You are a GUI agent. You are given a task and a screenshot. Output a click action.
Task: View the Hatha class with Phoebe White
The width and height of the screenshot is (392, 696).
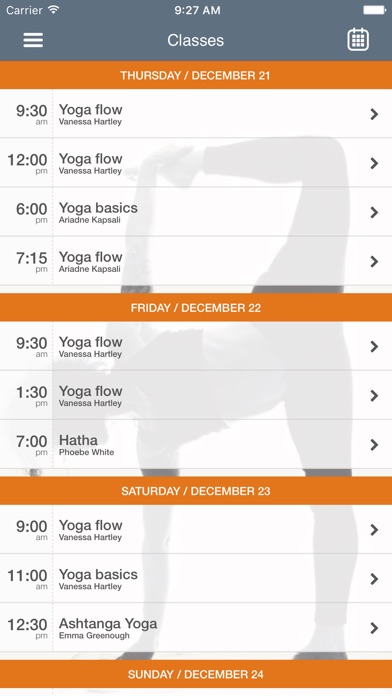point(196,444)
